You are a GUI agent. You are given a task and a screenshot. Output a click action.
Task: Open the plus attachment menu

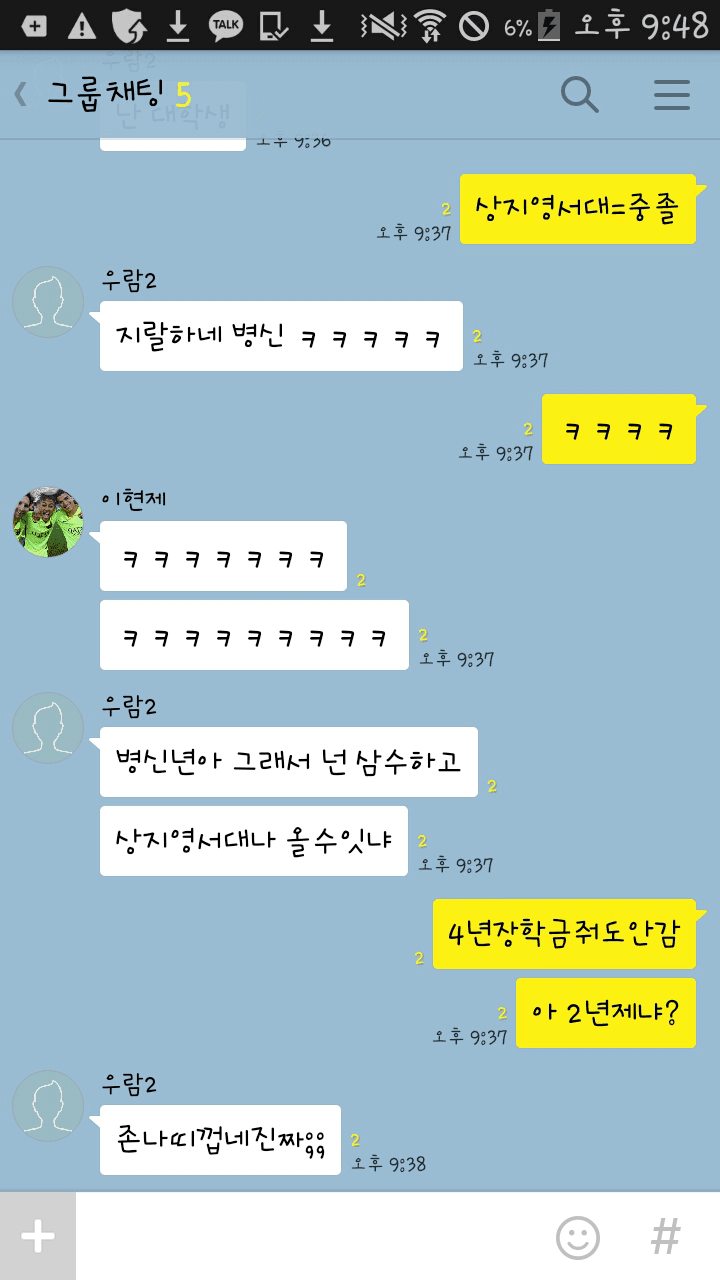pos(37,1236)
